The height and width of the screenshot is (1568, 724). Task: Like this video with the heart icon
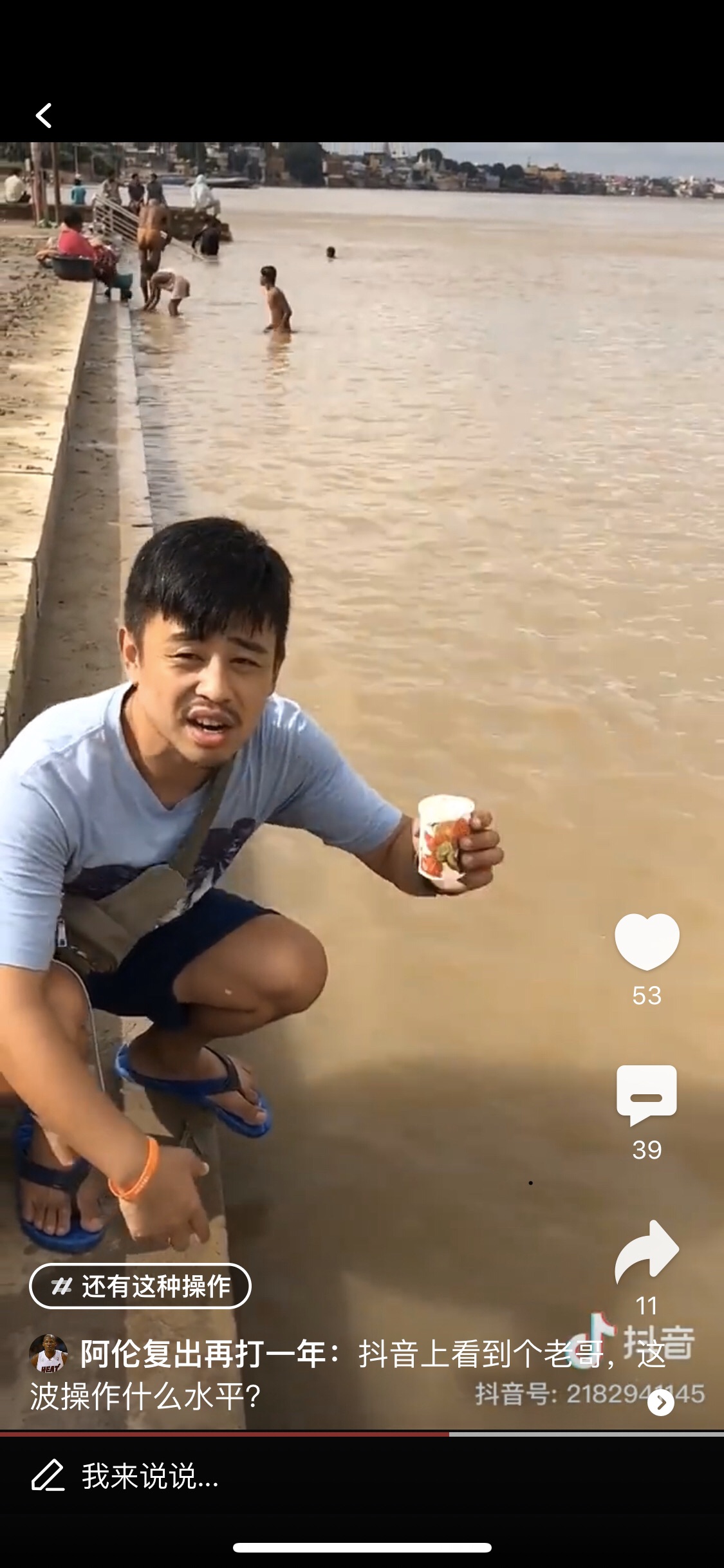pos(647,941)
